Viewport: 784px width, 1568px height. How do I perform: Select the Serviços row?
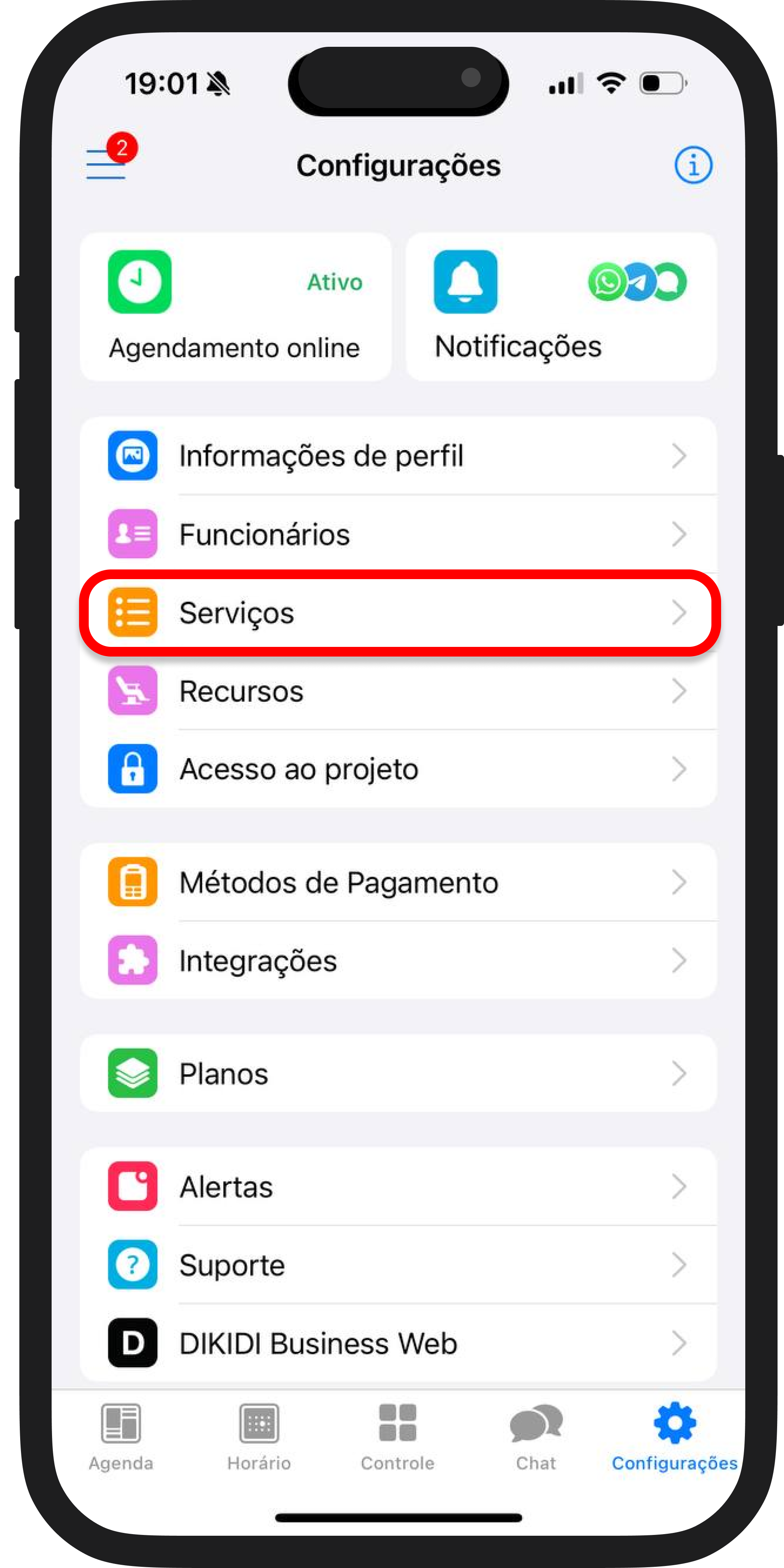398,612
